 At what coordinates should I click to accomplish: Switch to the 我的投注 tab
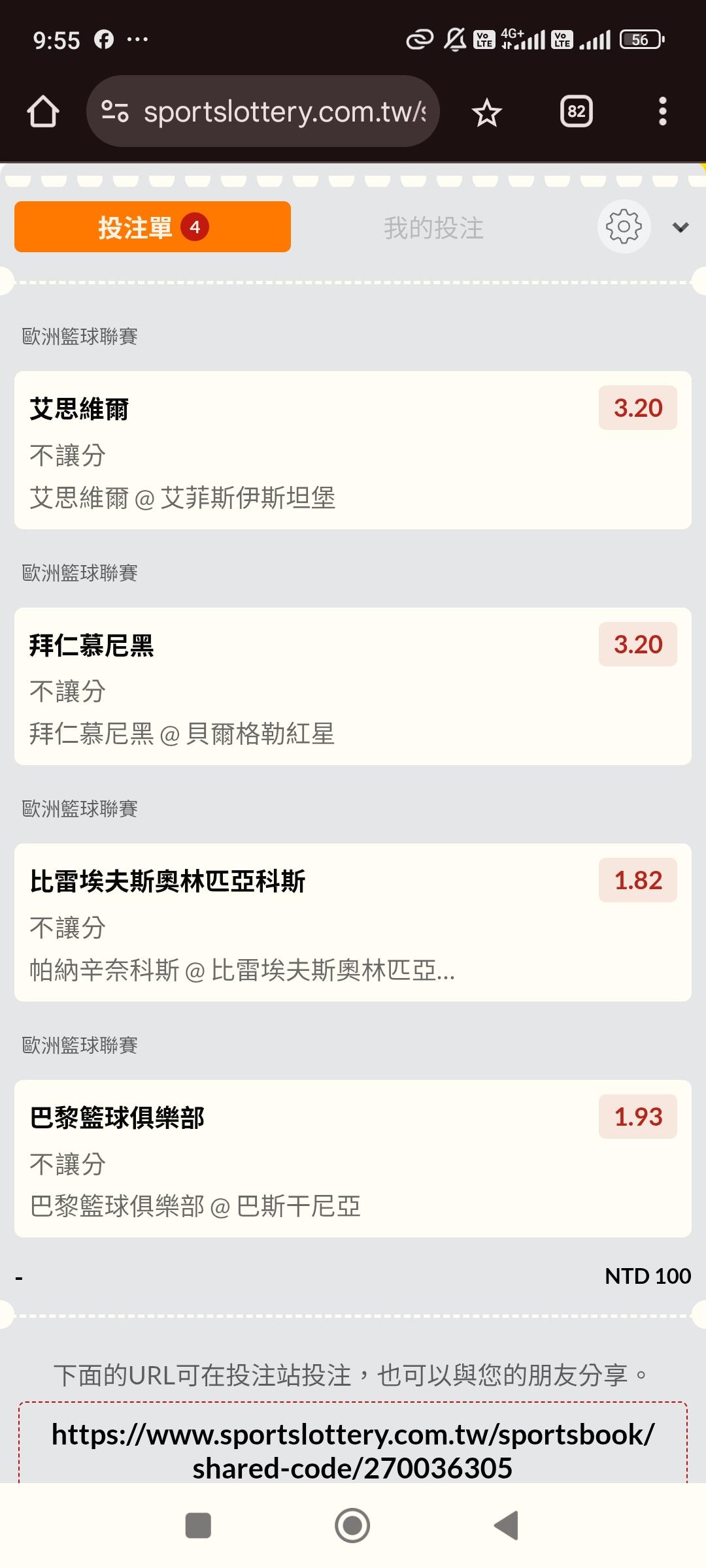coord(433,228)
